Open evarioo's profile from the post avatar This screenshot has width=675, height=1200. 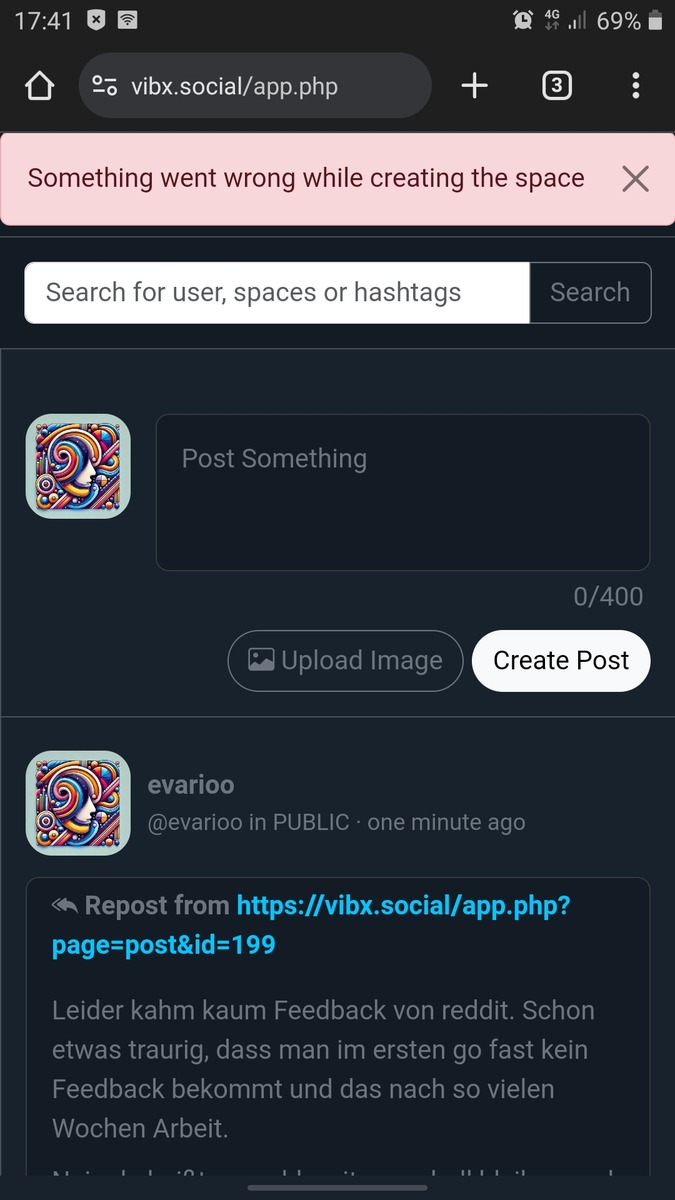tap(78, 803)
